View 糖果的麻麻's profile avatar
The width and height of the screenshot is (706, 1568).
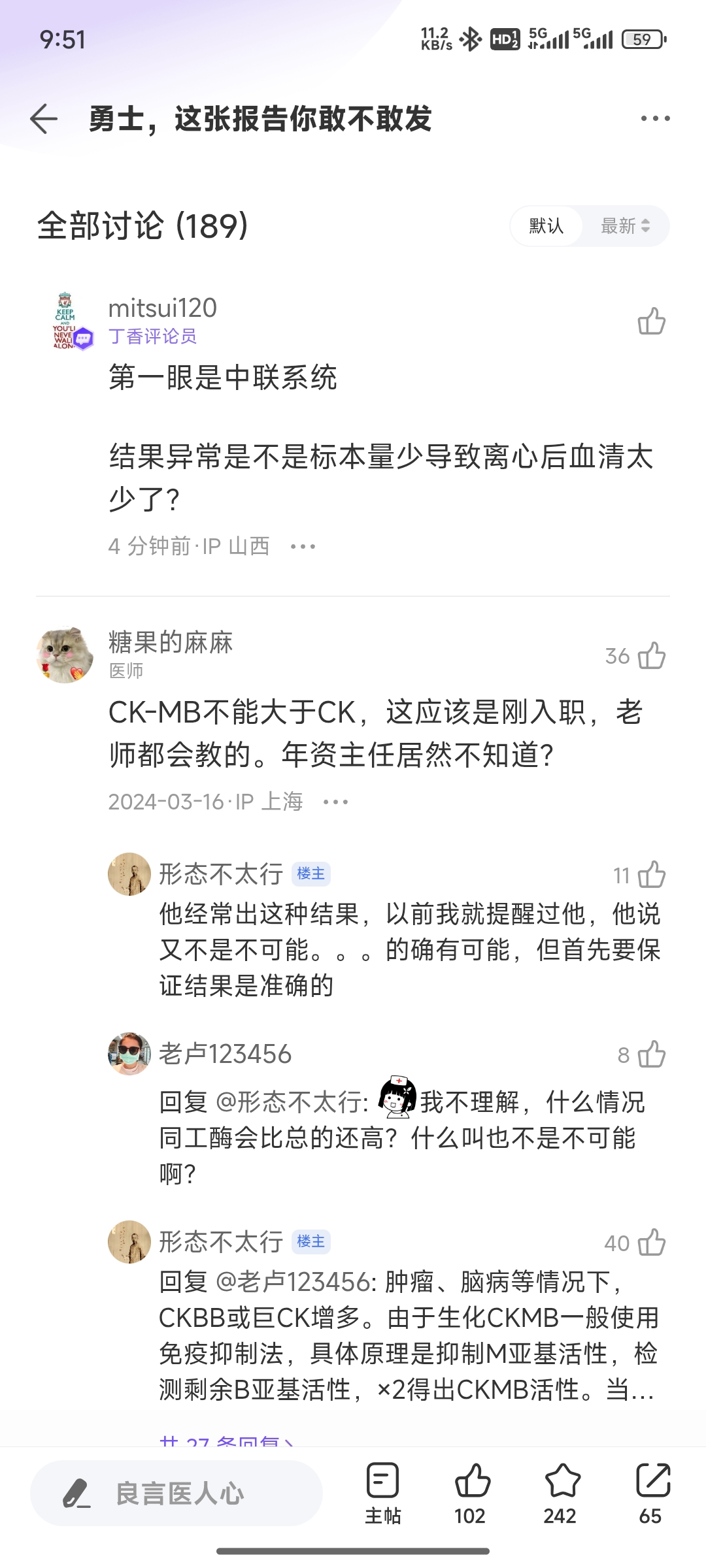(65, 655)
